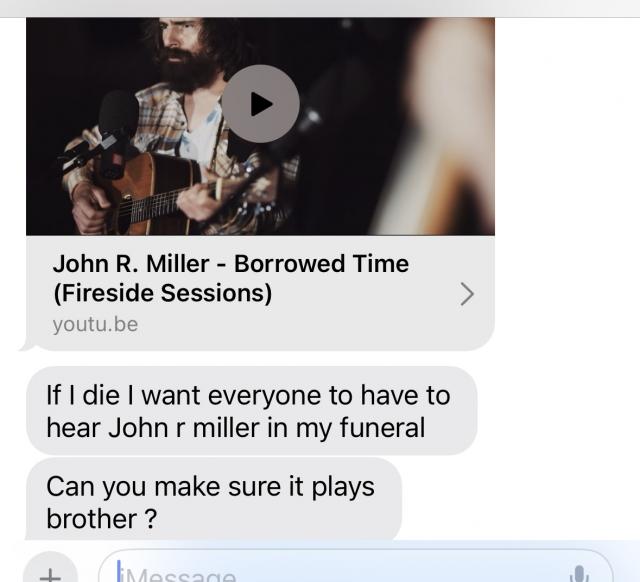640x582 pixels.
Task: Play the Borrowed Time video preview
Action: pyautogui.click(x=260, y=104)
